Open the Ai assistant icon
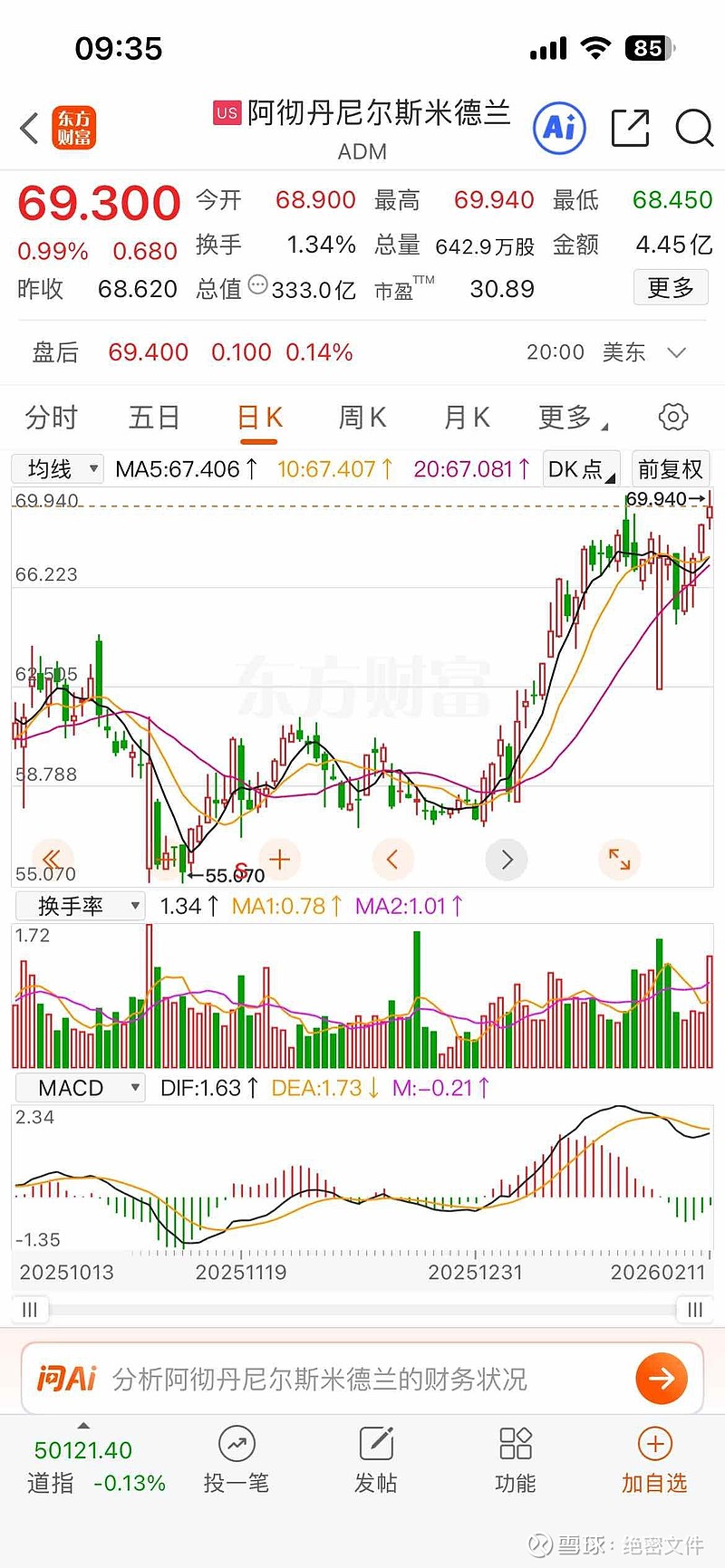Image resolution: width=725 pixels, height=1568 pixels. [x=559, y=127]
